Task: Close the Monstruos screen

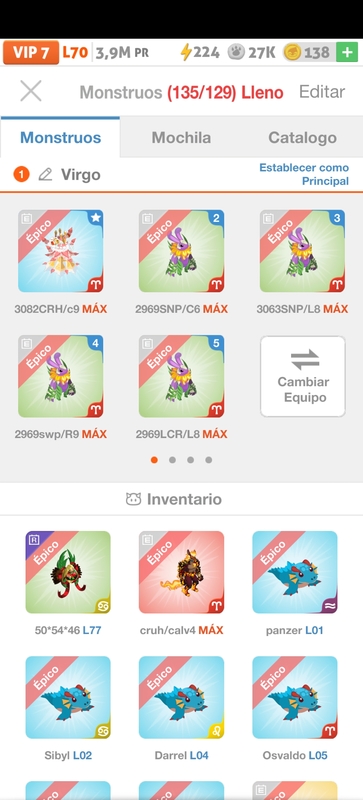Action: pos(31,92)
